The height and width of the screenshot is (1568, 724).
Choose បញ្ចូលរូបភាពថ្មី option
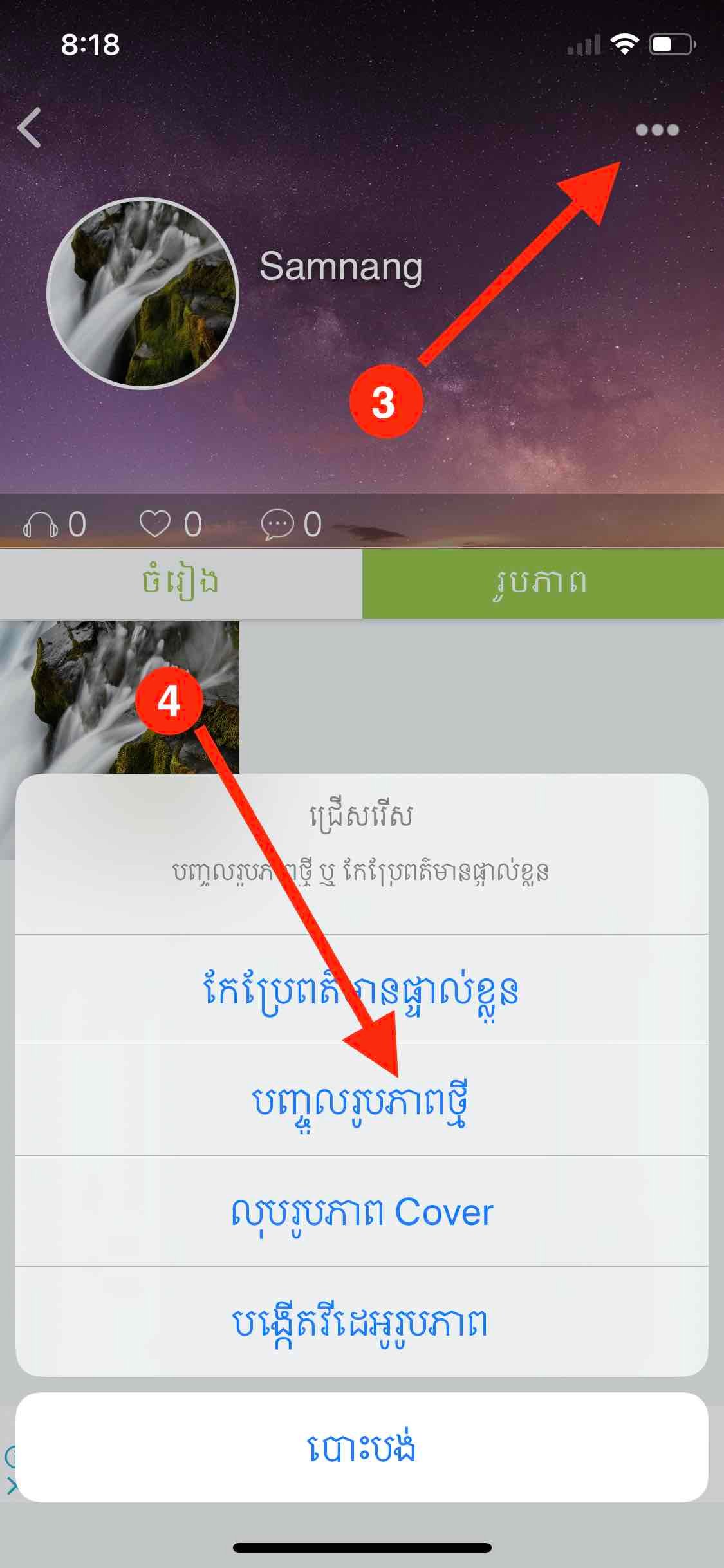[x=362, y=1101]
